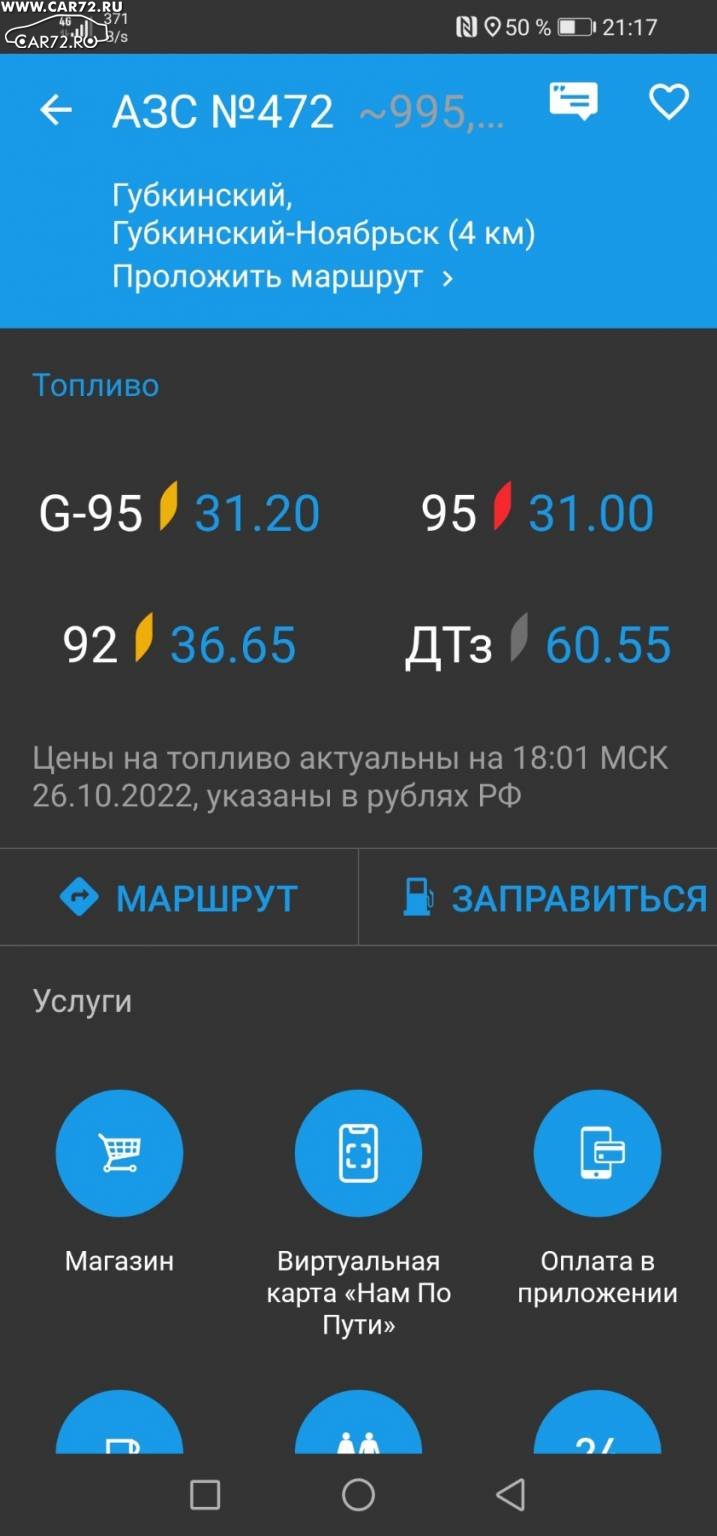This screenshot has width=717, height=1536.
Task: Add АЗС №472 to favorites
Action: point(669,102)
